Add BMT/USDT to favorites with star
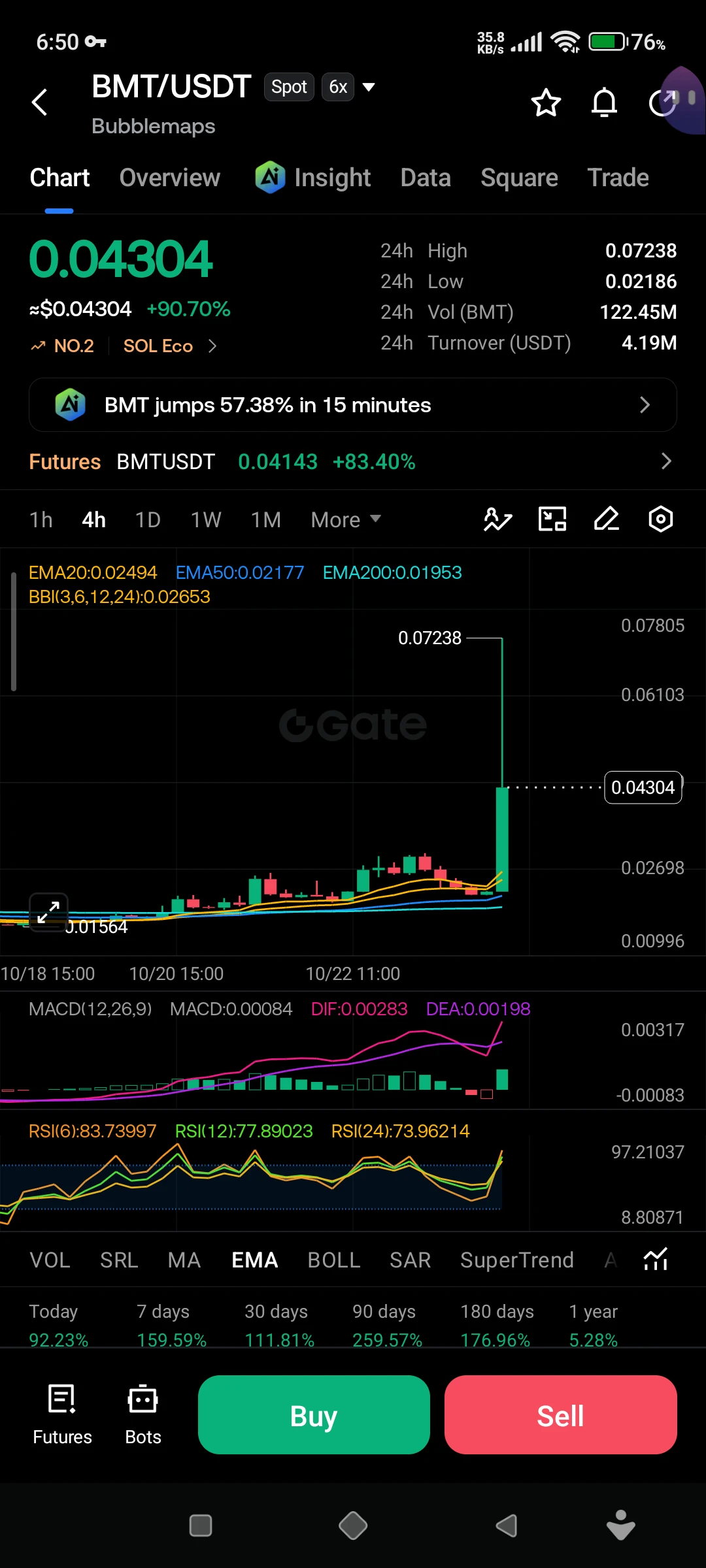The height and width of the screenshot is (1568, 706). 546,103
